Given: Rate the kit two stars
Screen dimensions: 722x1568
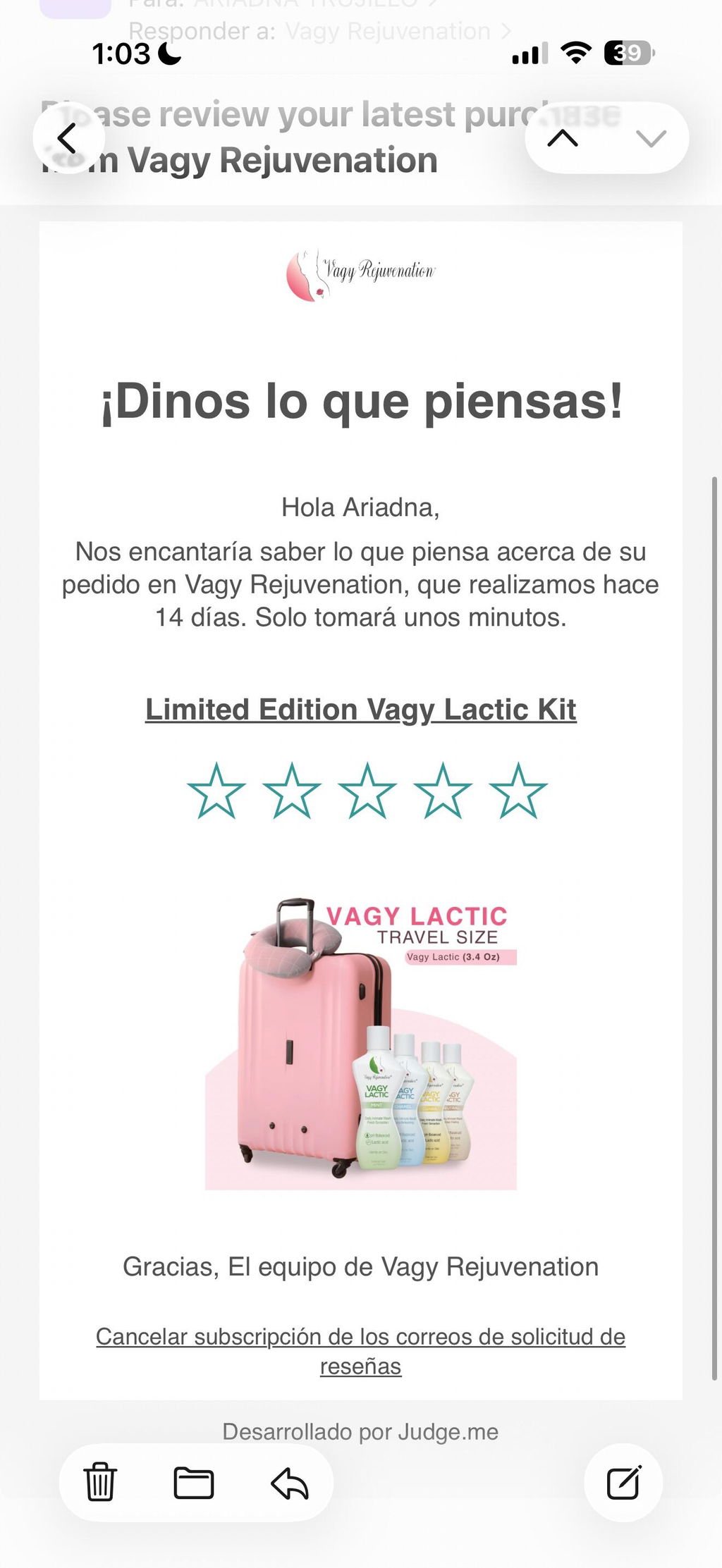Looking at the screenshot, I should pyautogui.click(x=292, y=791).
